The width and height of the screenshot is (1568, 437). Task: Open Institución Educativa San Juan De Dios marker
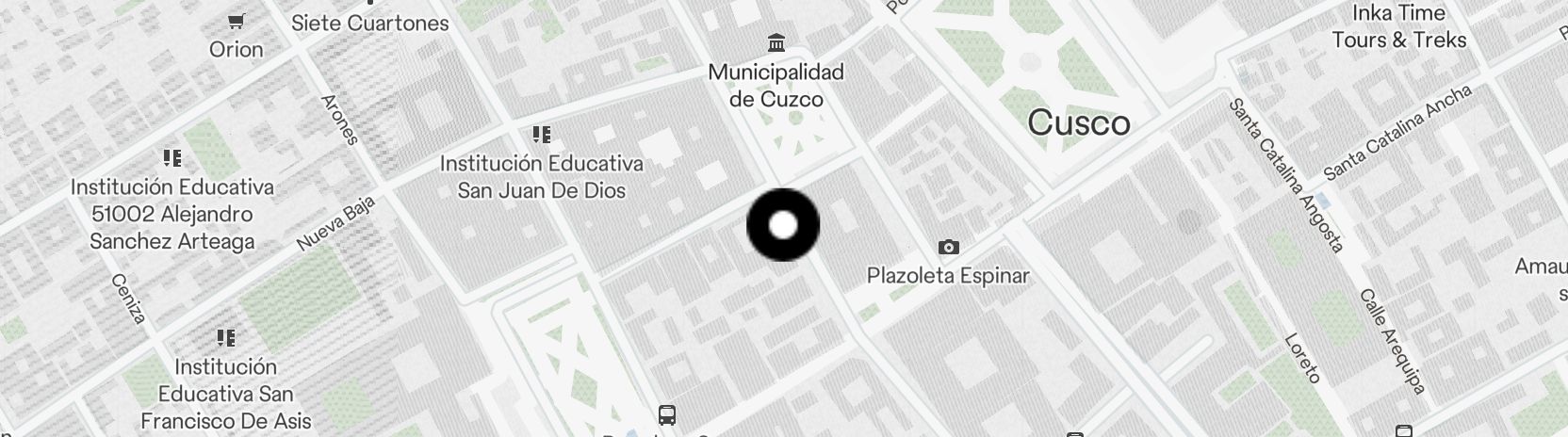(x=541, y=135)
